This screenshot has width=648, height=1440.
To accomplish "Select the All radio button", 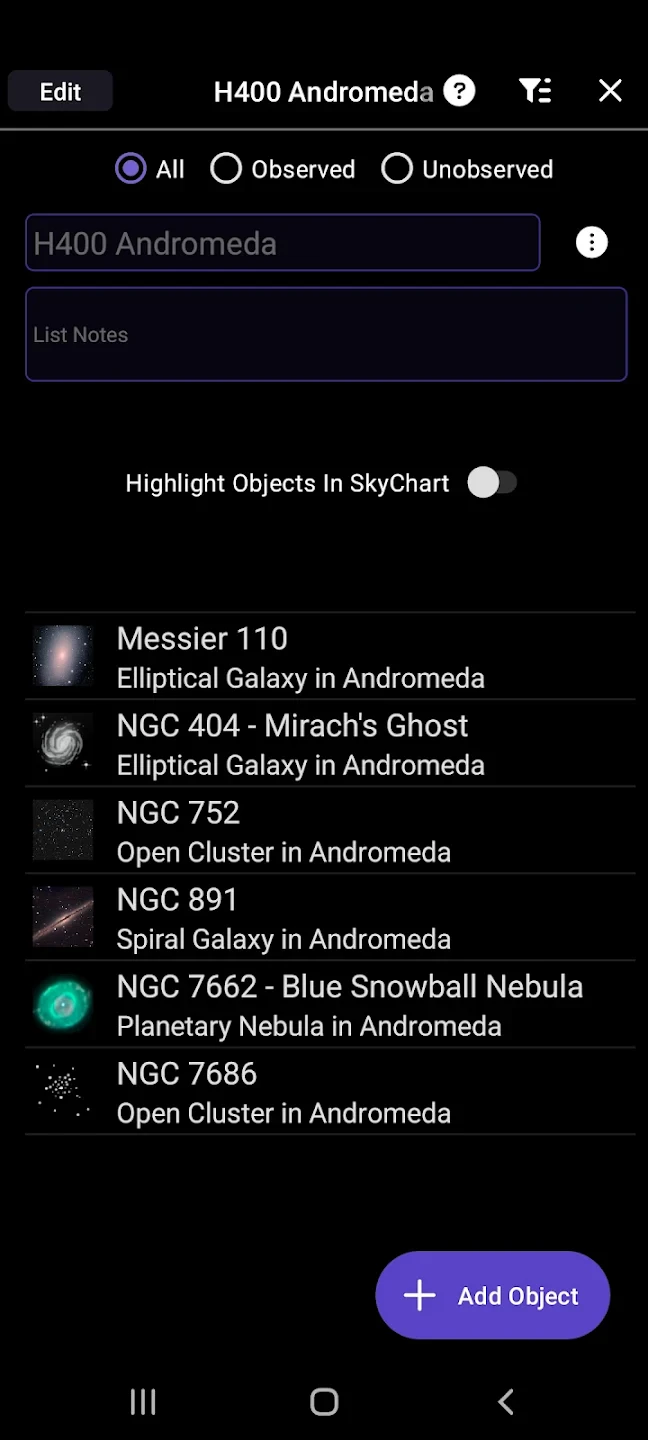I will (131, 169).
